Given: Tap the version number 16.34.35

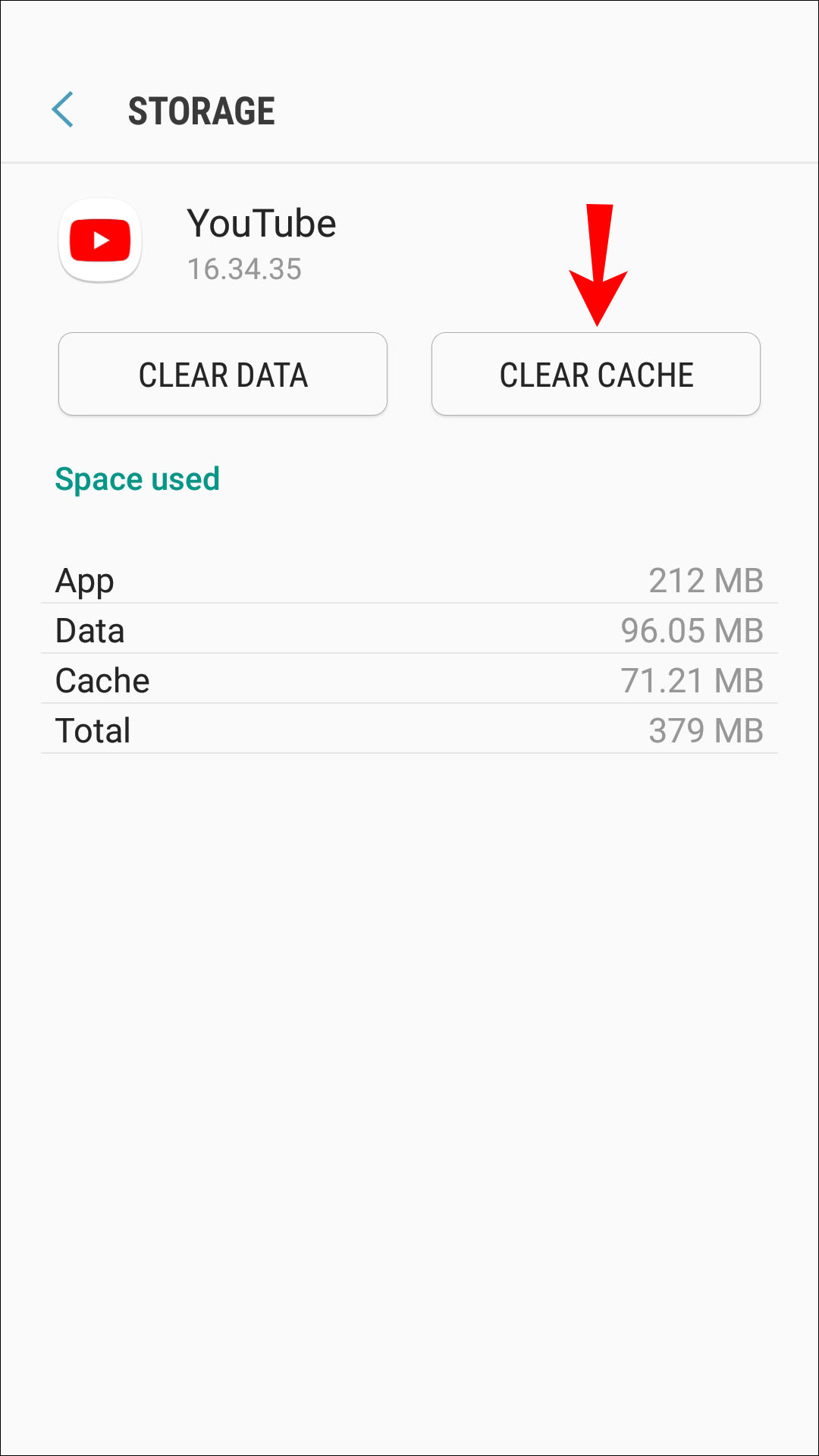Looking at the screenshot, I should (x=244, y=268).
